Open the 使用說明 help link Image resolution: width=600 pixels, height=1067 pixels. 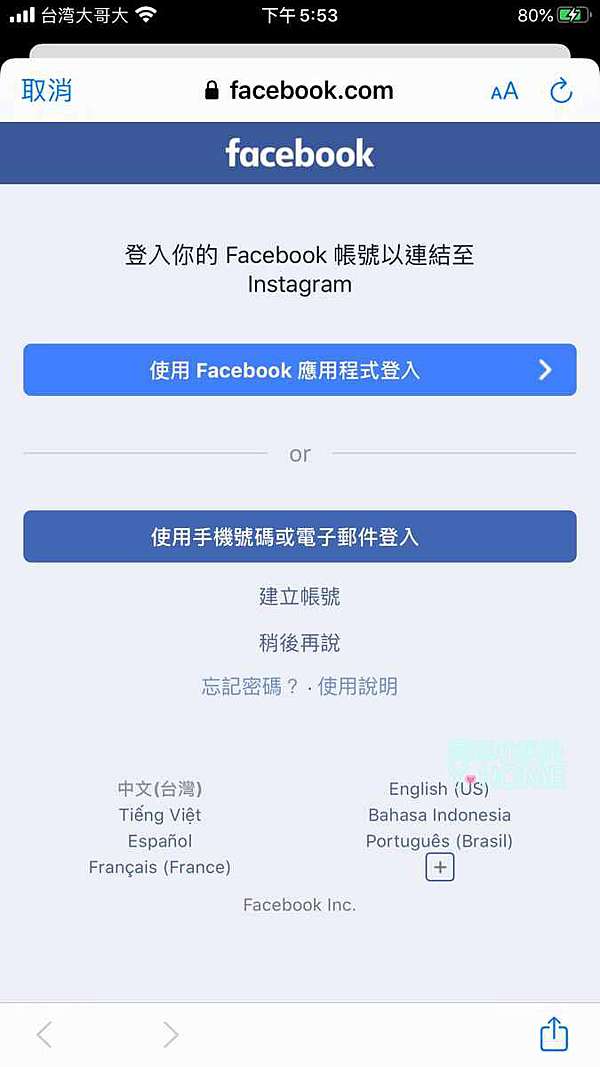(x=357, y=686)
